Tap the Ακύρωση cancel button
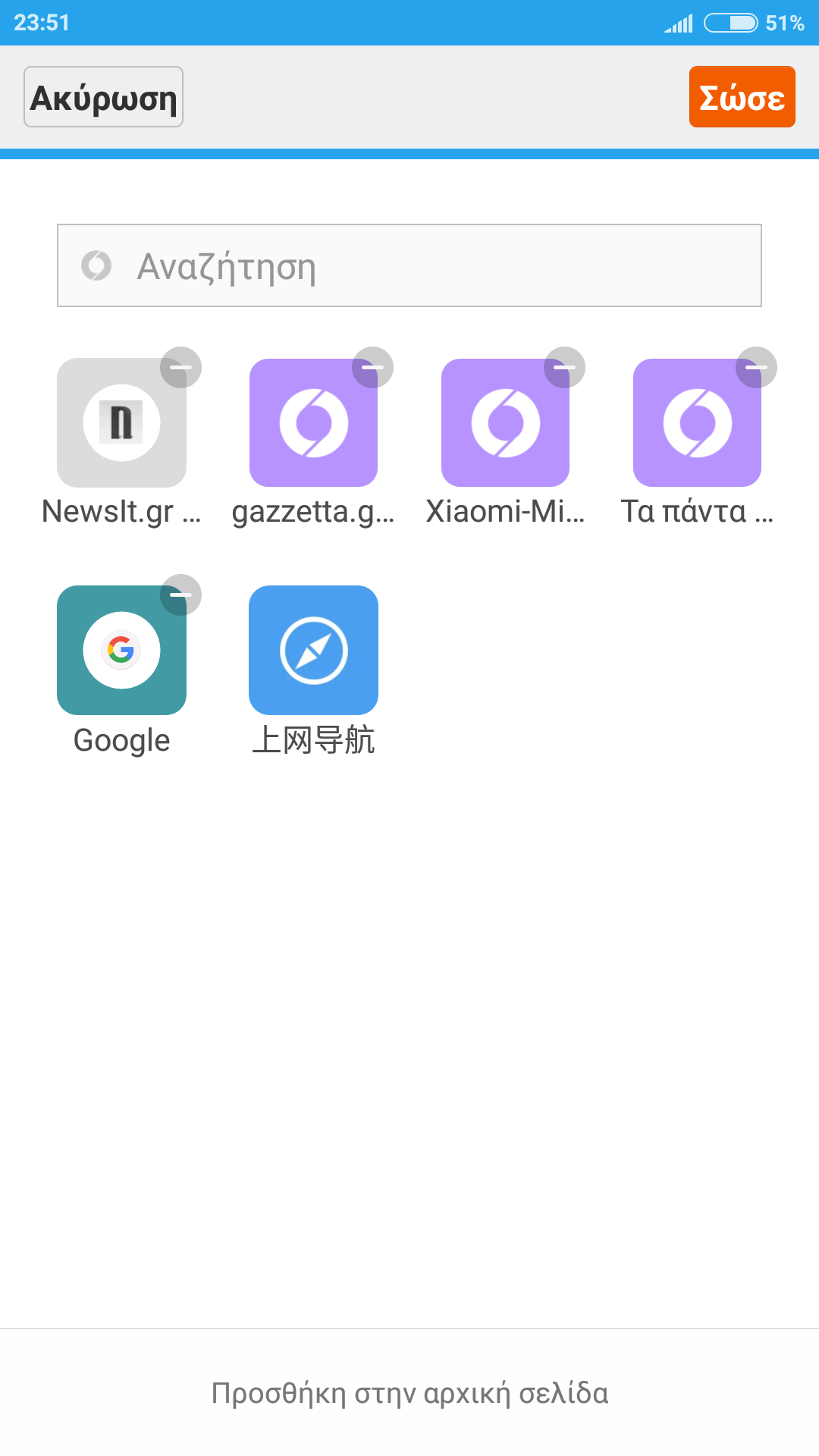 pos(103,97)
